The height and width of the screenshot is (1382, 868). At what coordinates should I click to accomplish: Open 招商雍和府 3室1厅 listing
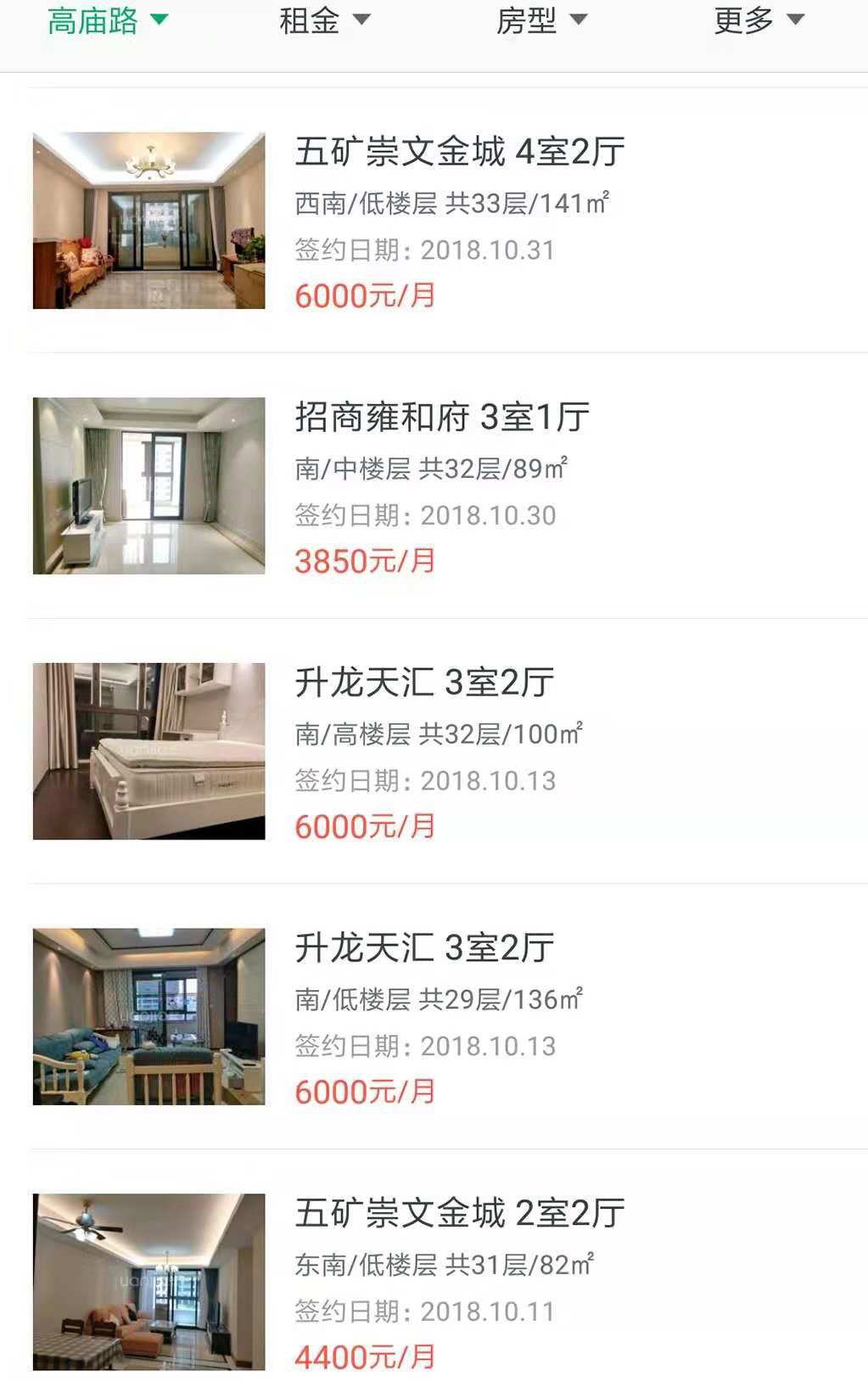point(441,418)
